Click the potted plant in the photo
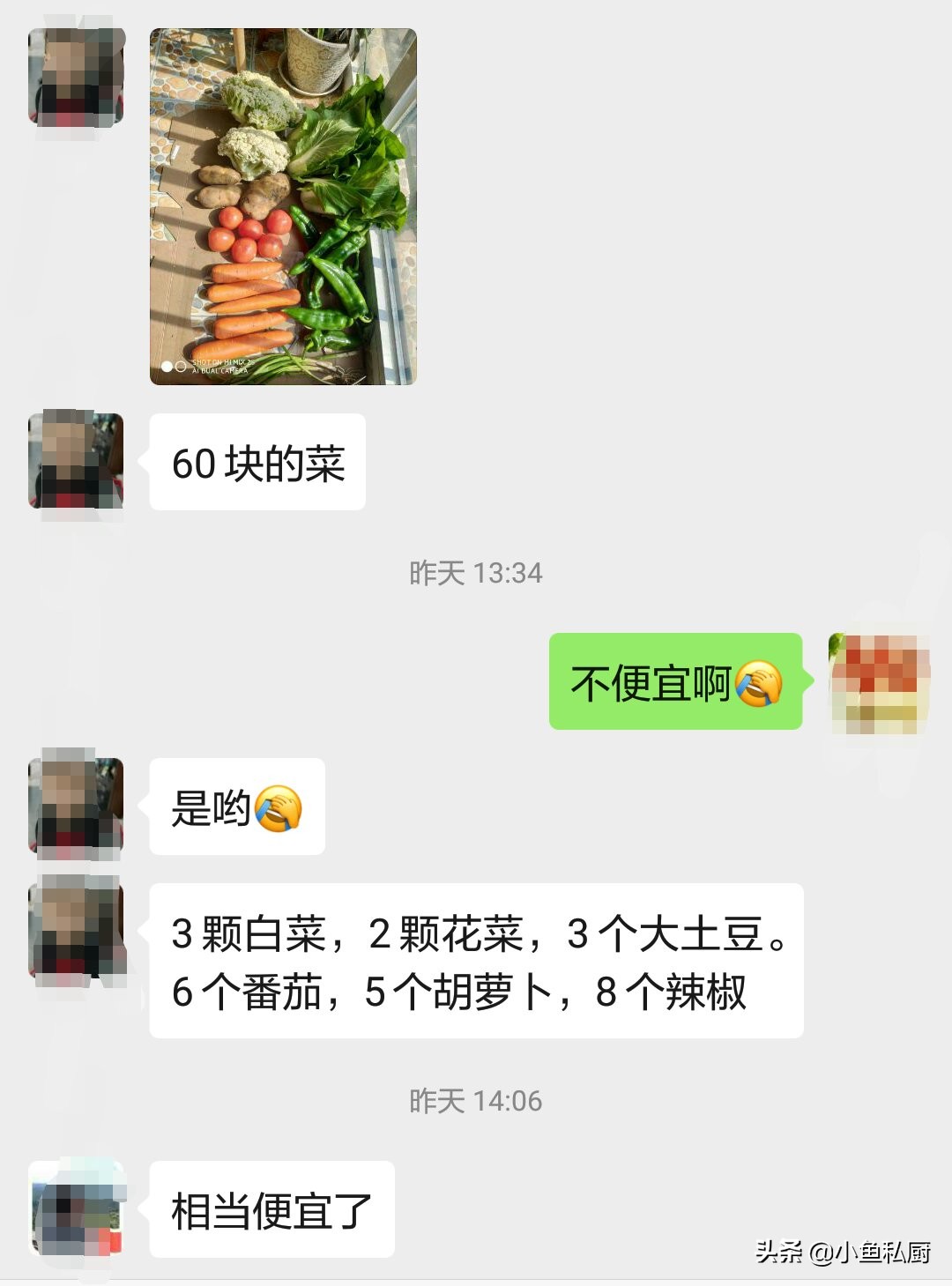Viewport: 952px width, 1286px height. (x=313, y=62)
